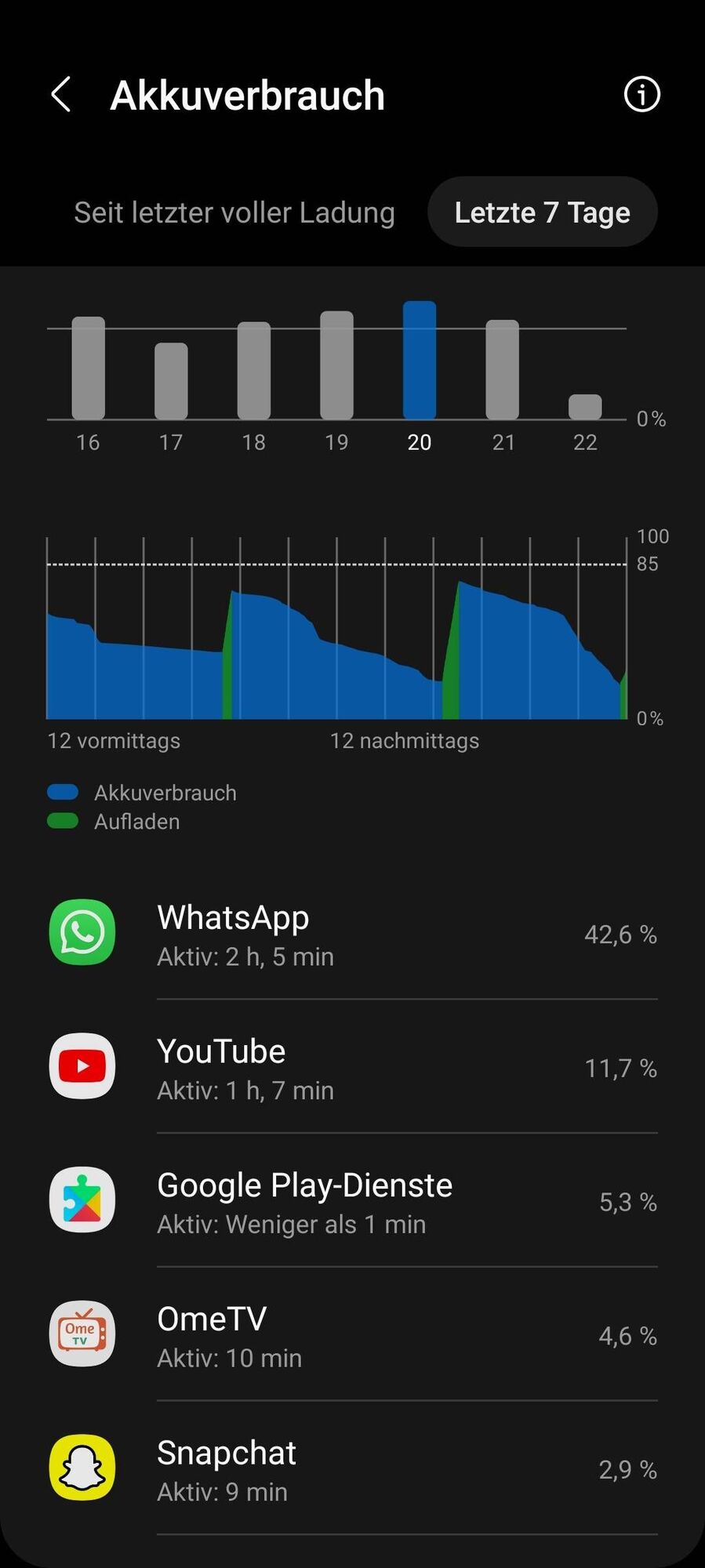Choose day 18 in the weekly chart
The image size is (705, 1568).
(x=254, y=370)
